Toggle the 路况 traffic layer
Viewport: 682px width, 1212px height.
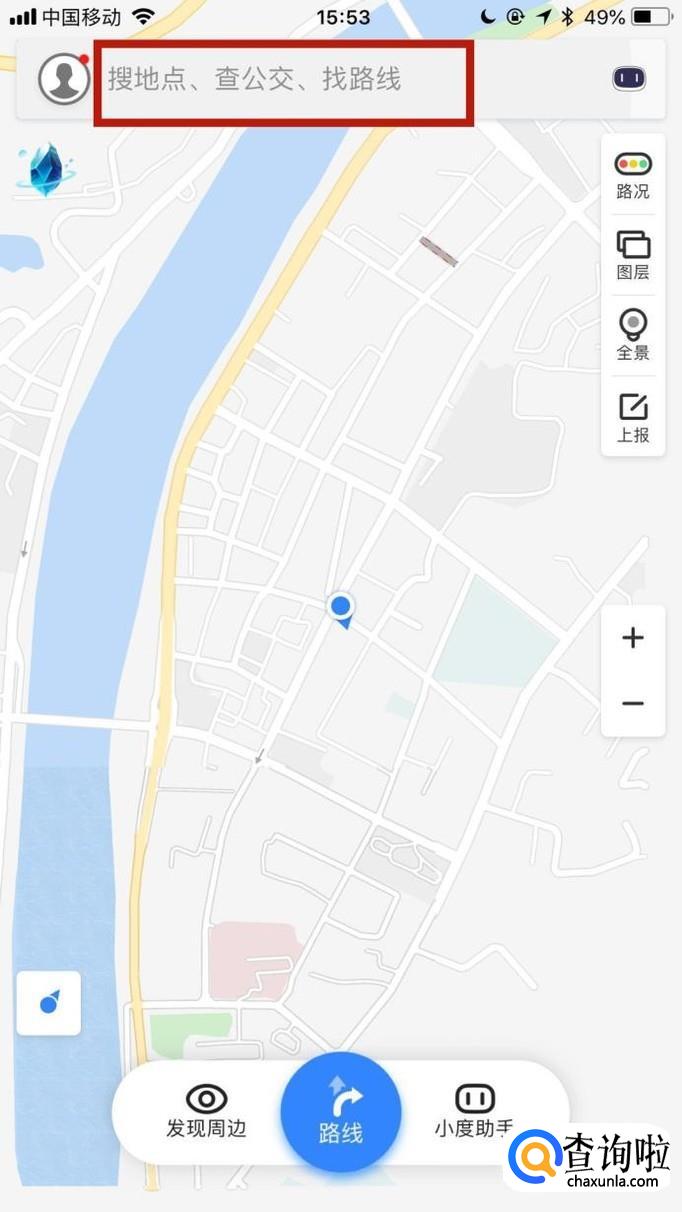coord(633,175)
